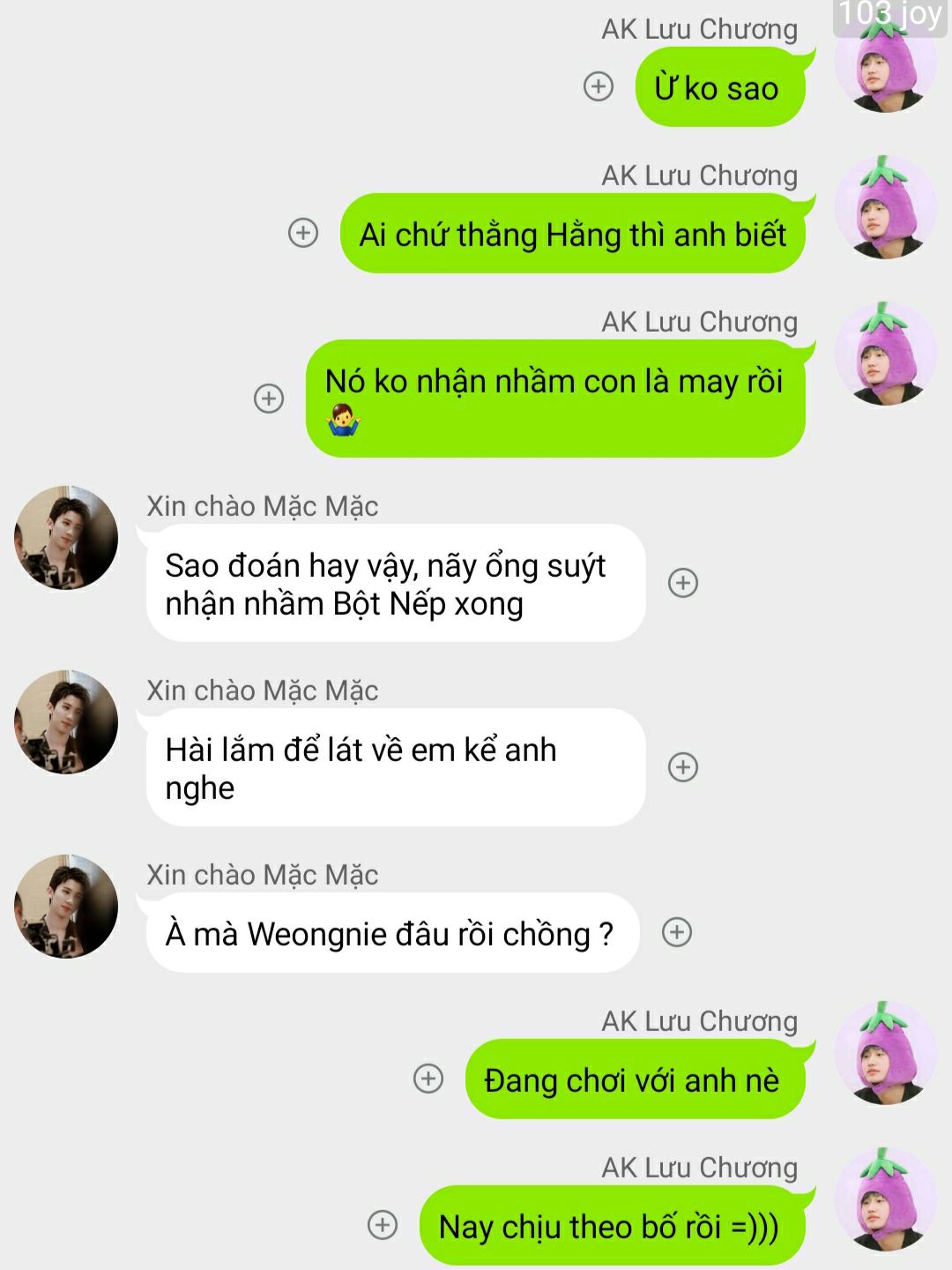
Task: Open AK Lưu Chương's avatar beside "Ừ ko sao"
Action: click(x=885, y=63)
